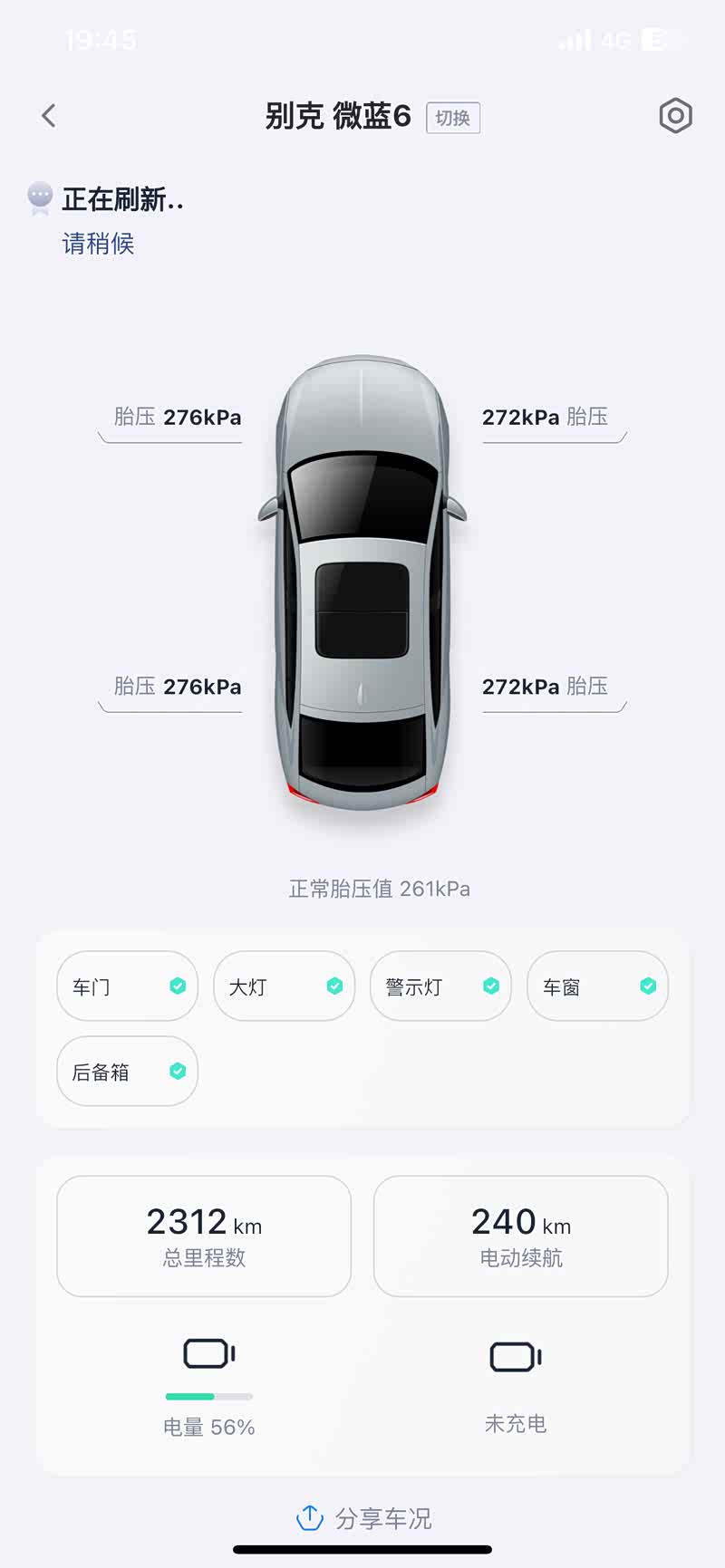Open the settings hexagon icon
Screen dimensions: 725x1568
coord(675,116)
